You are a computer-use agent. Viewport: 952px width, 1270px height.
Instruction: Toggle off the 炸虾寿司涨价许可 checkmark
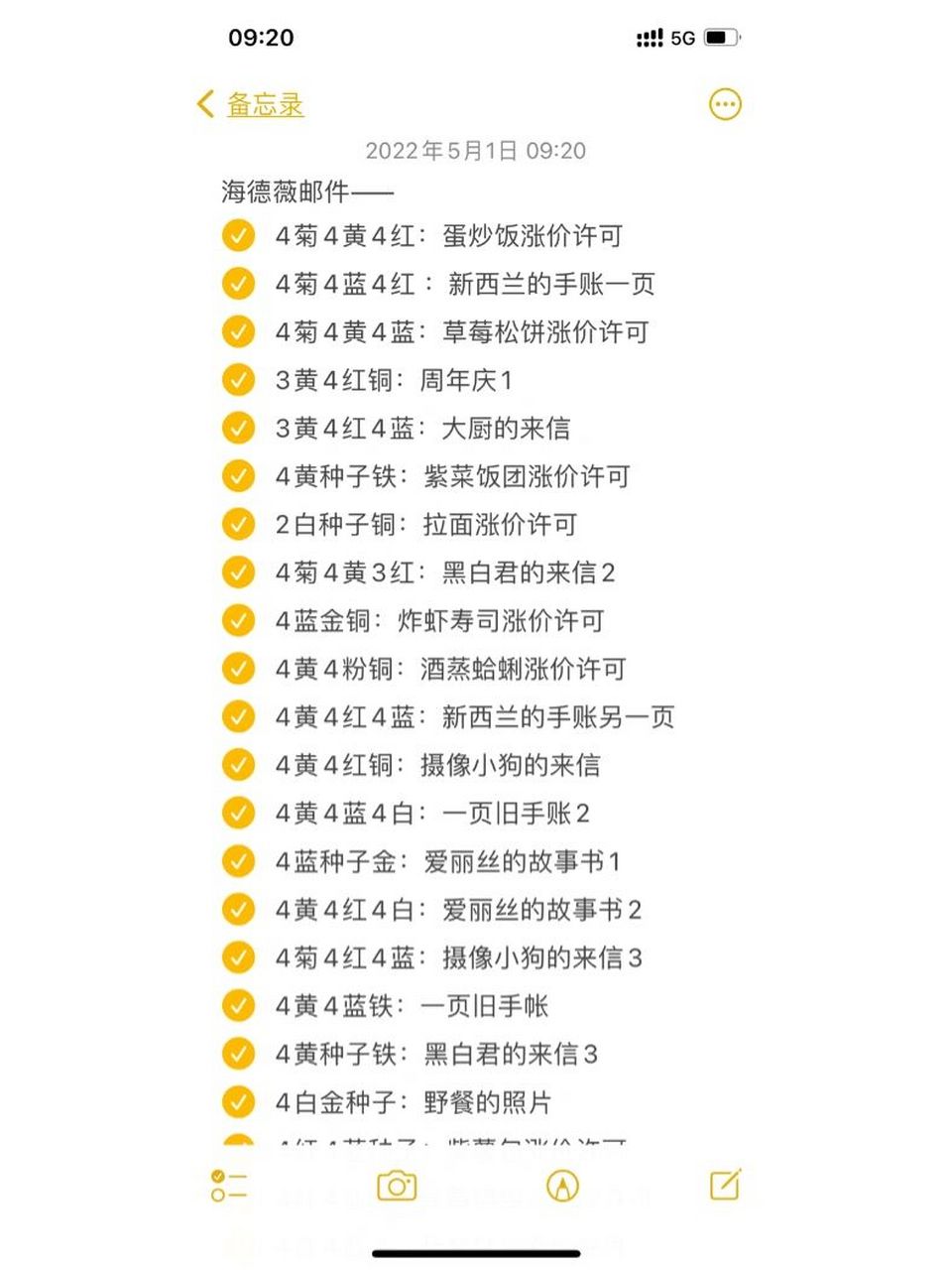click(x=238, y=620)
